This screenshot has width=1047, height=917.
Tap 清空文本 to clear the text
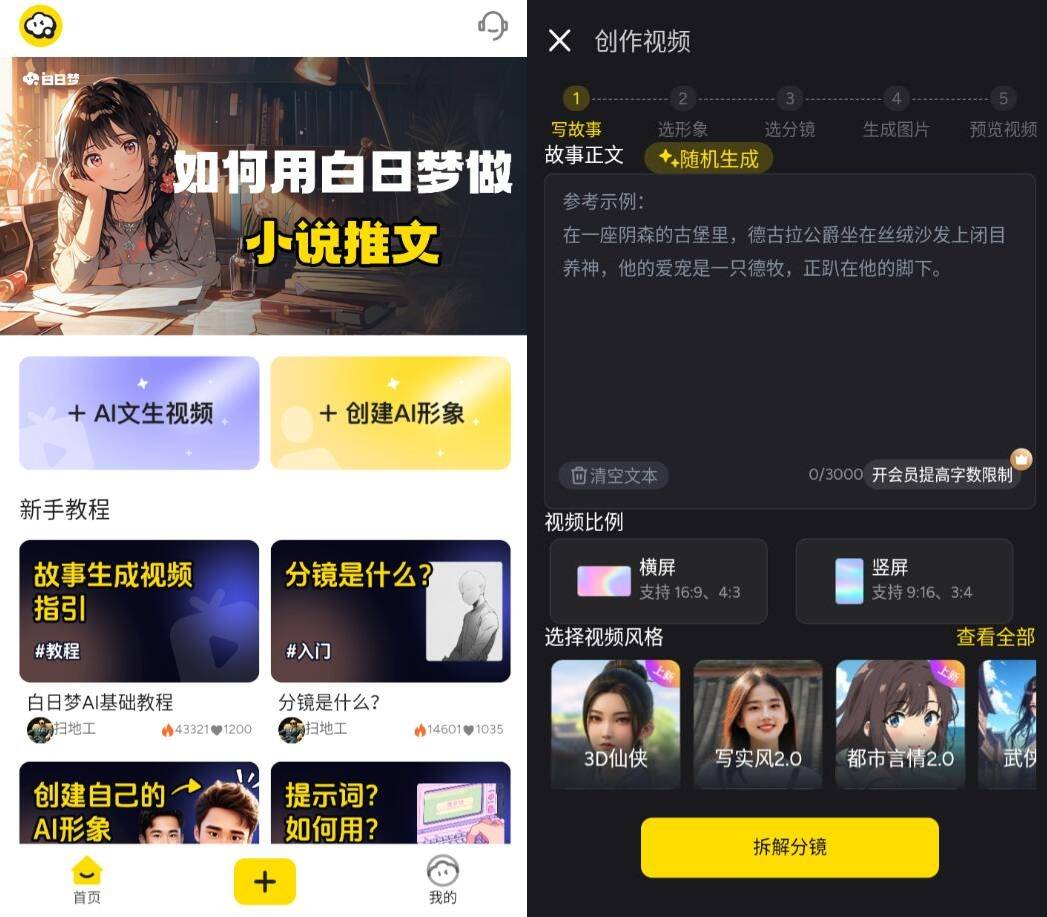614,475
